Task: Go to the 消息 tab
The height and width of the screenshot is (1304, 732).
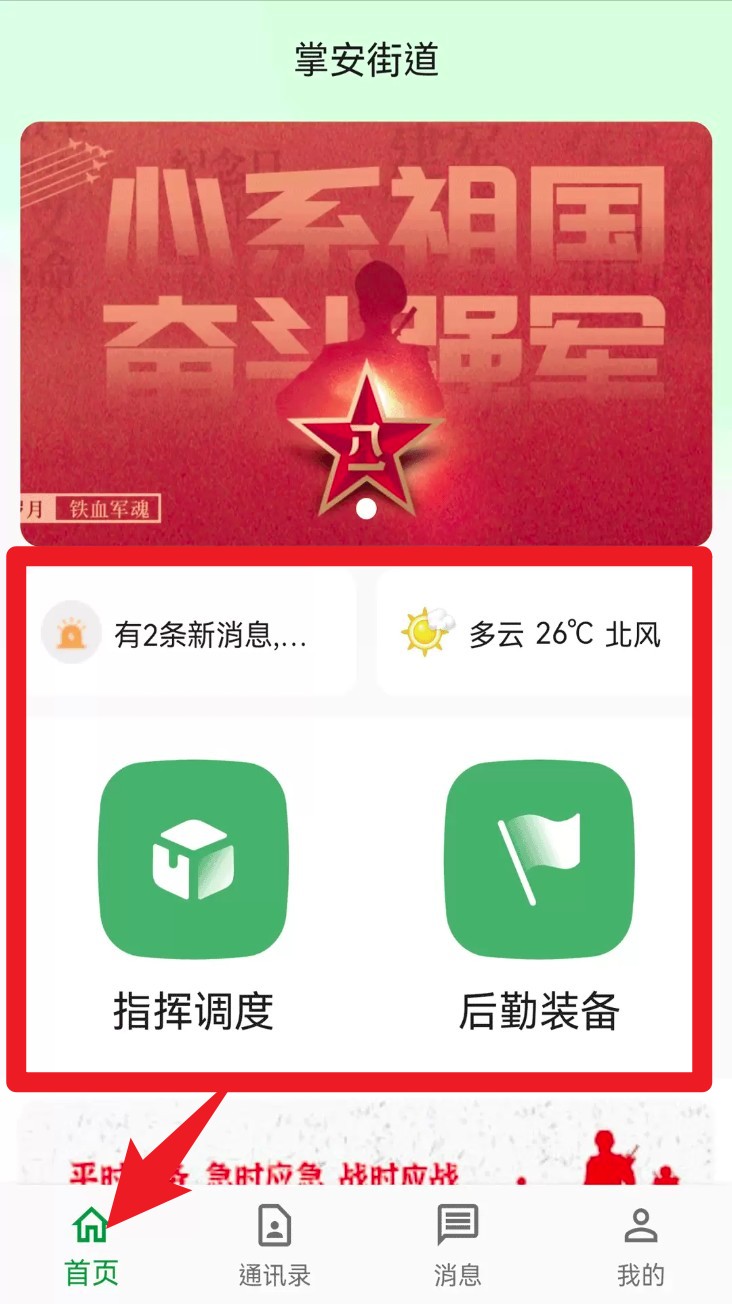Action: tap(458, 1245)
